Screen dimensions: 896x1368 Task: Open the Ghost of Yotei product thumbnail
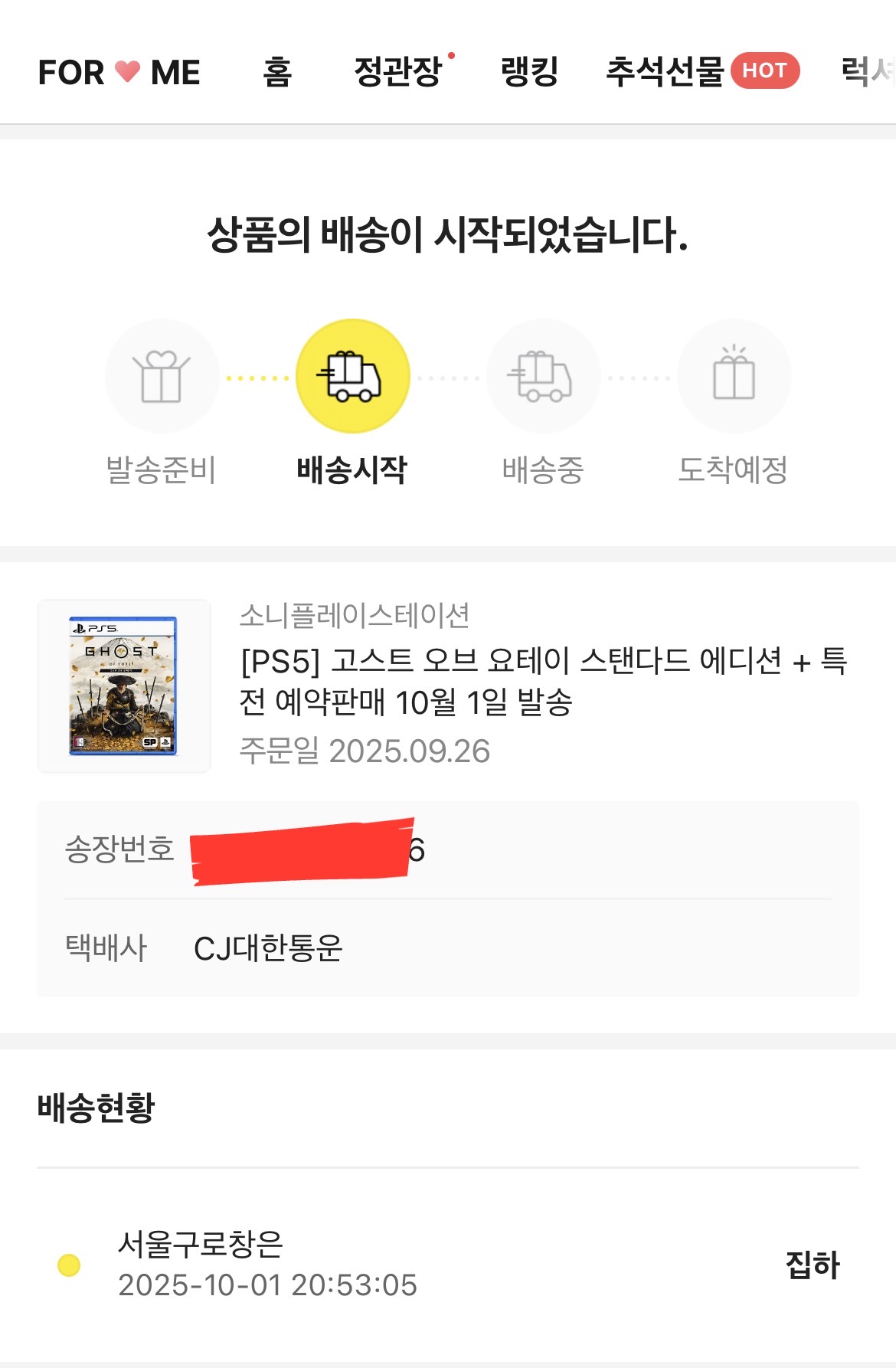coord(123,686)
